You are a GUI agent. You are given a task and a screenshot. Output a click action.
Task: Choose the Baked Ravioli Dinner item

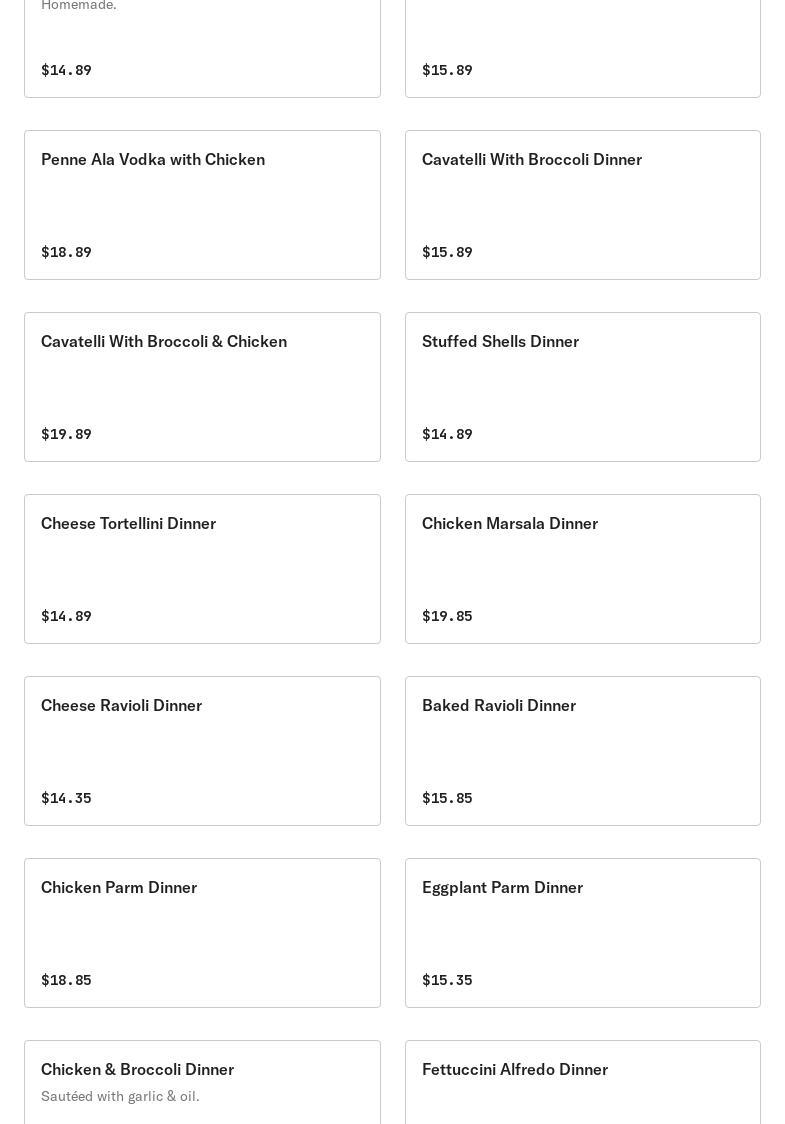(582, 751)
